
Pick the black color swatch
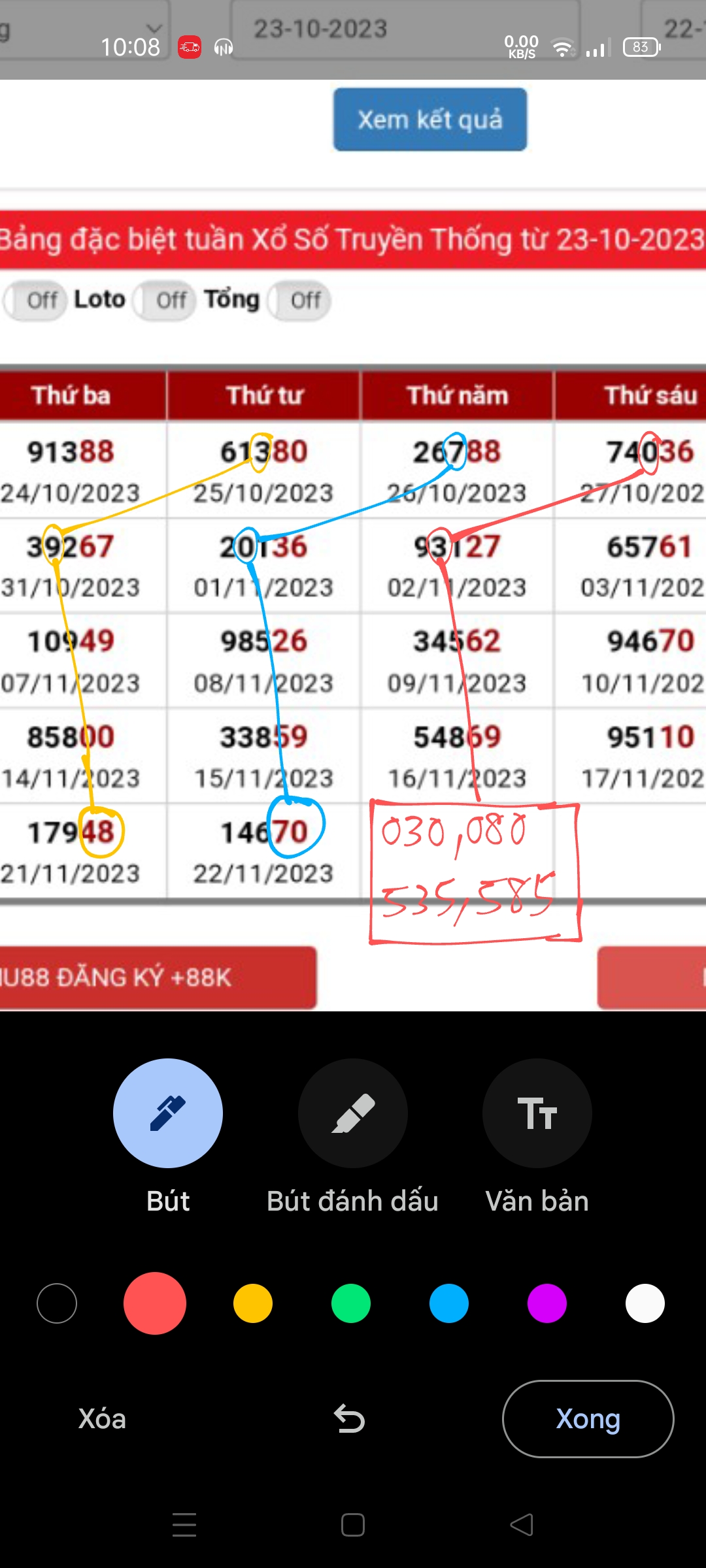pos(57,1303)
